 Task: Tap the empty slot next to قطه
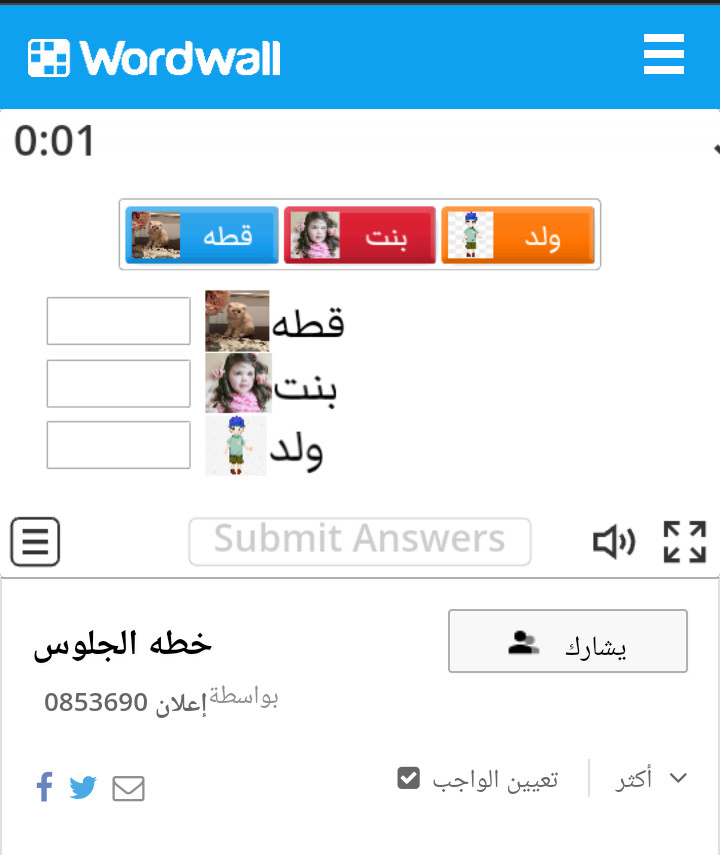coord(118,321)
